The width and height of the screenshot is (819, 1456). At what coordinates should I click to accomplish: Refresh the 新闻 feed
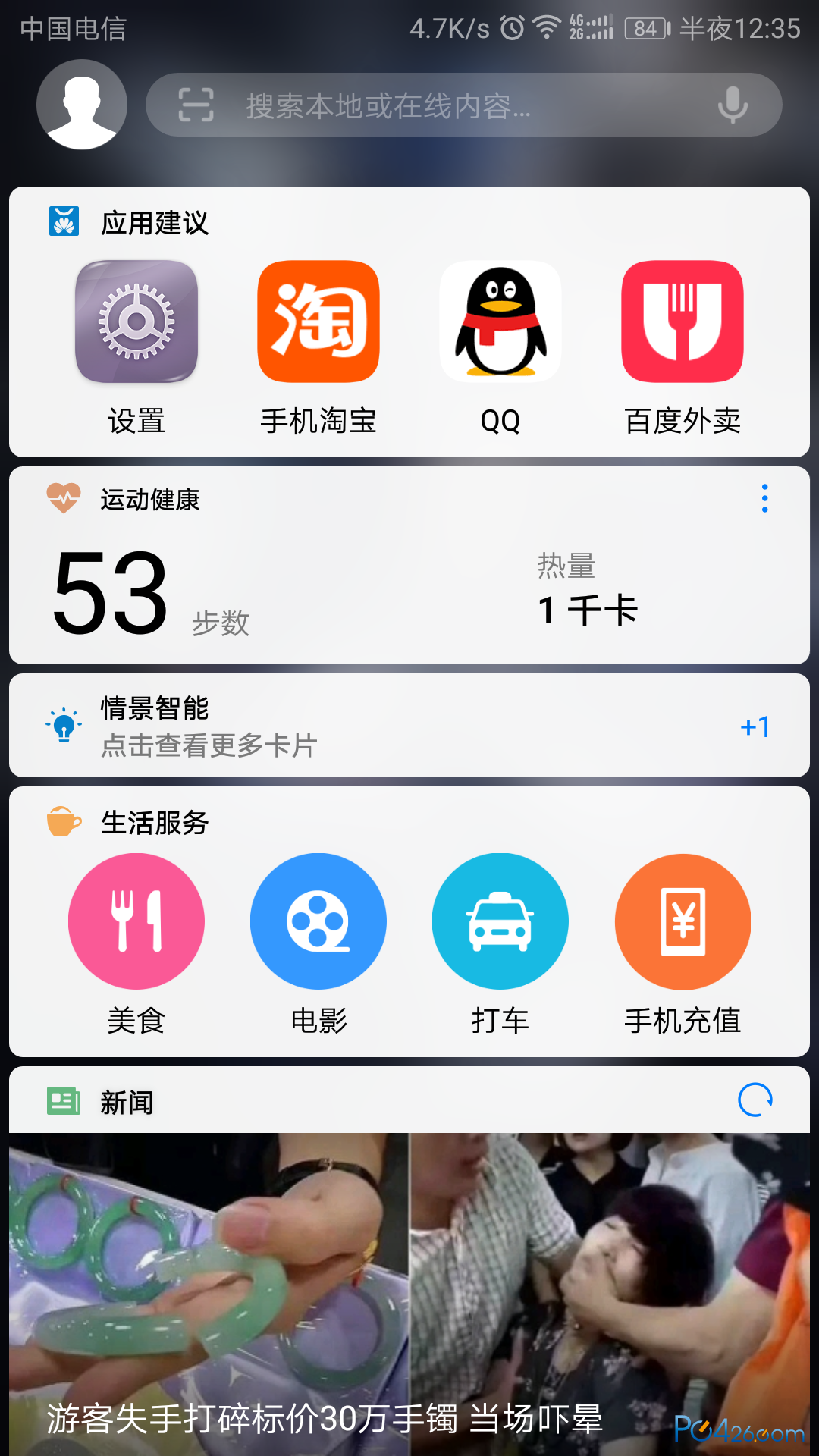755,1100
